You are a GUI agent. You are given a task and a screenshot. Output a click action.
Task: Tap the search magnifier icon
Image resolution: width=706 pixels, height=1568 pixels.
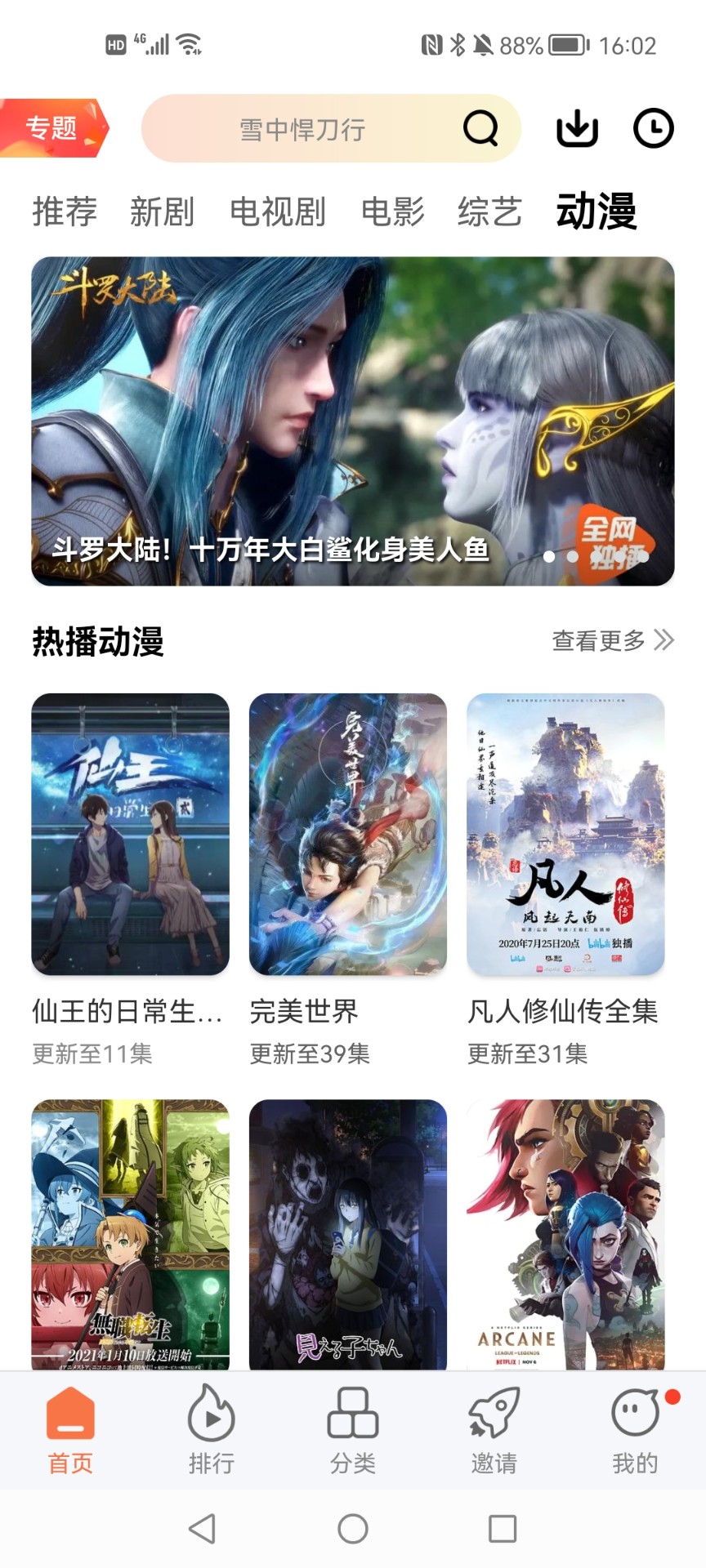[480, 128]
